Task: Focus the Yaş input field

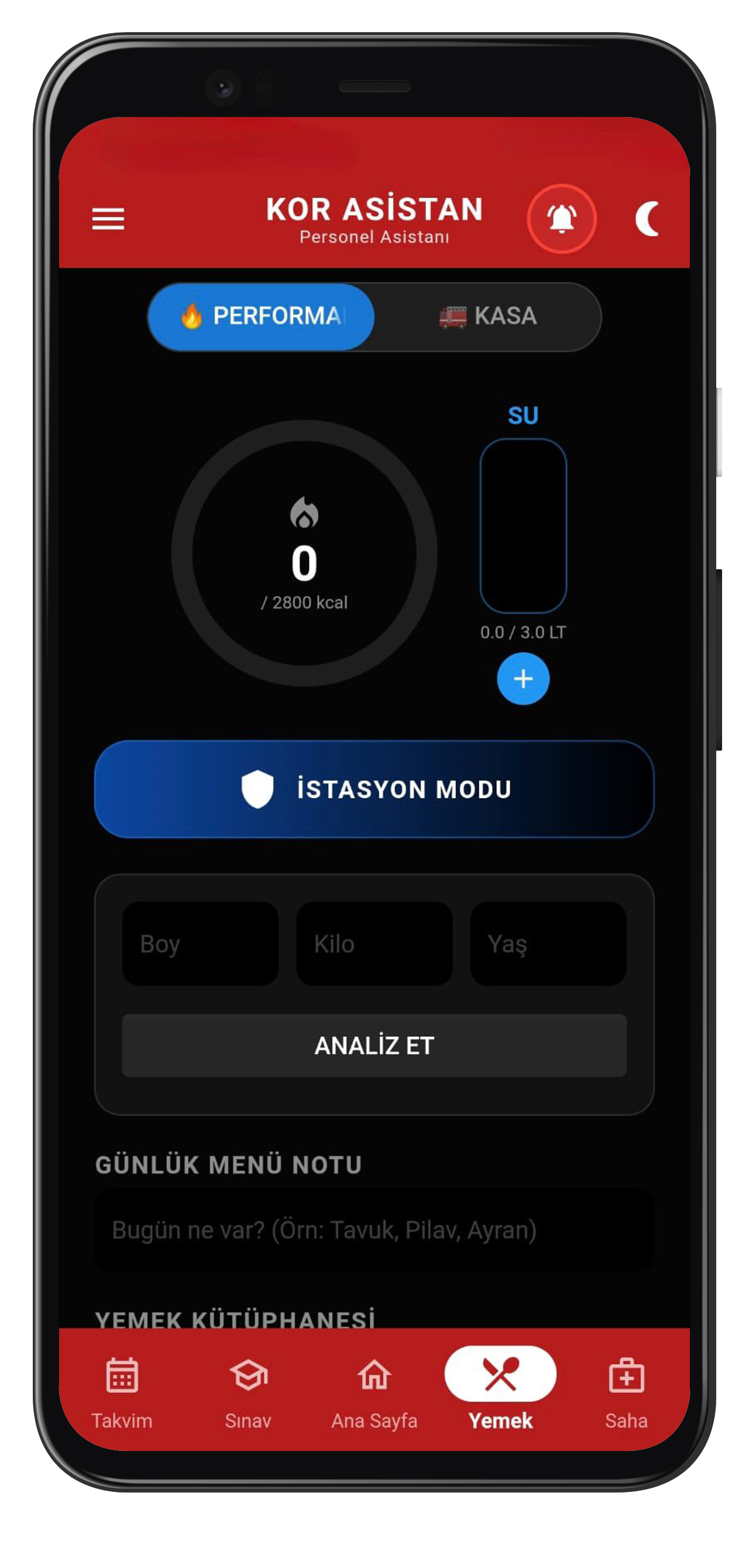Action: 548,944
